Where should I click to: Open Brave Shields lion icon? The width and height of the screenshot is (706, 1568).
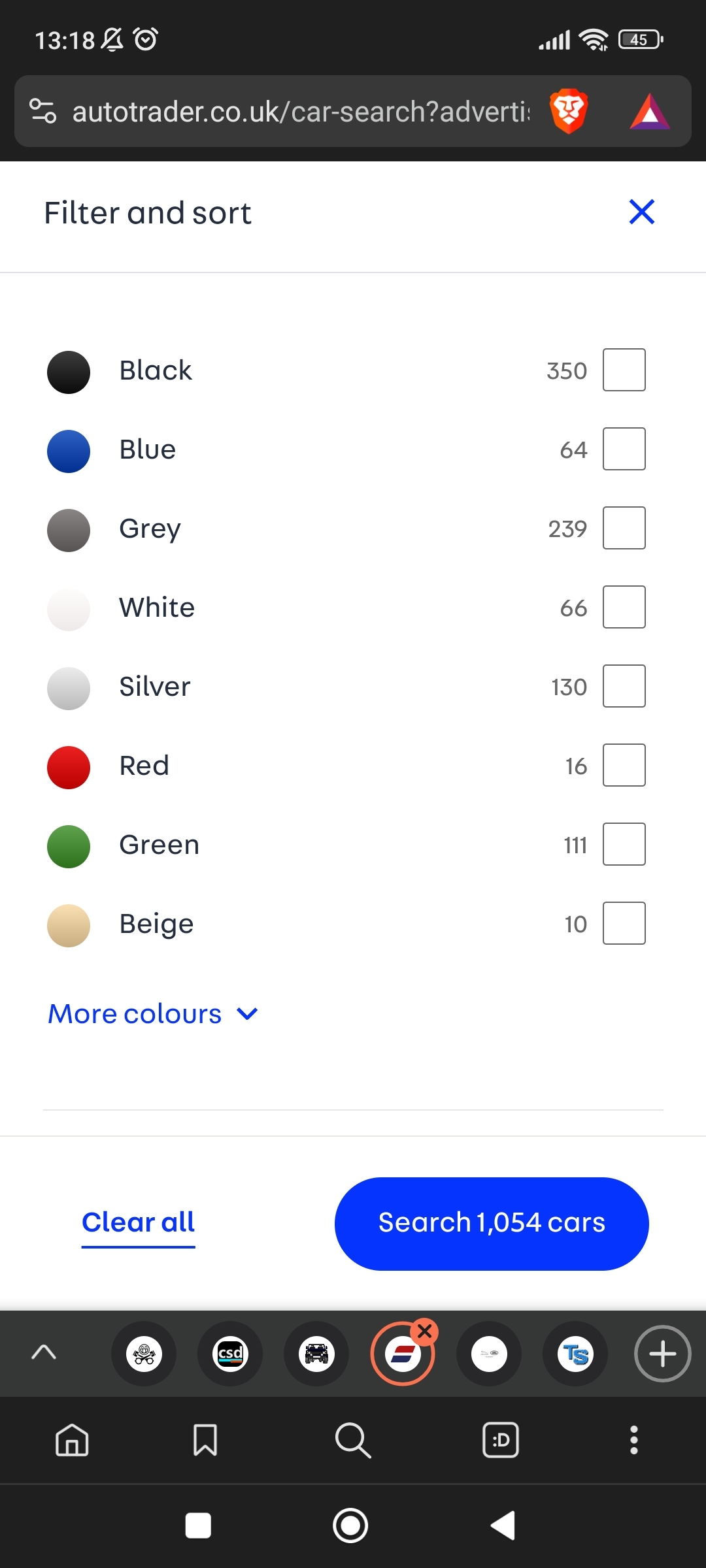coord(569,111)
